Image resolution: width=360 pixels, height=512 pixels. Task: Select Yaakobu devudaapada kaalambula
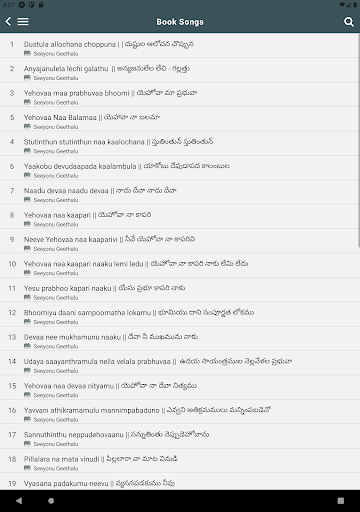[179, 168]
